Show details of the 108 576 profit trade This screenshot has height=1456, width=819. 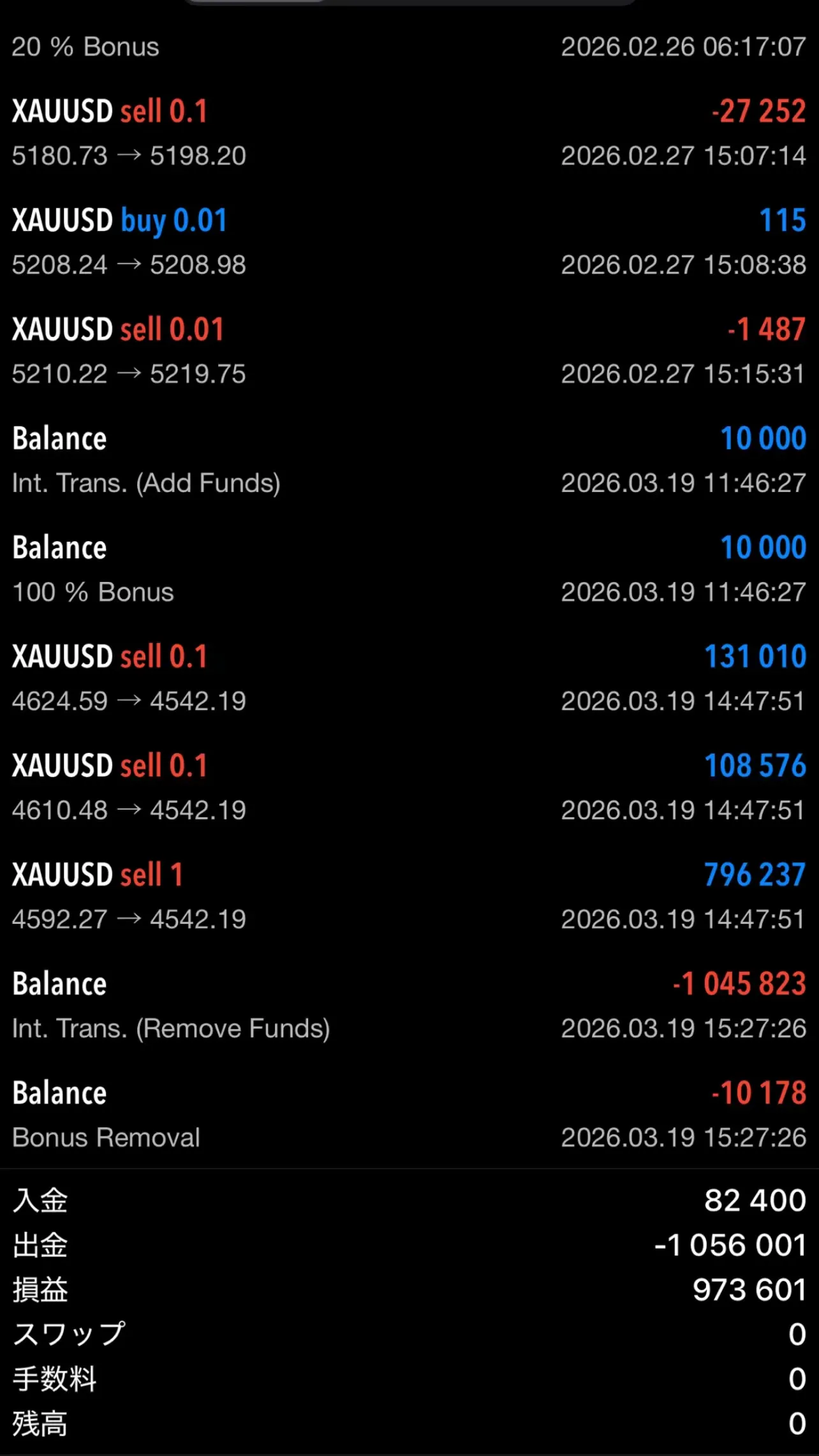coord(408,787)
